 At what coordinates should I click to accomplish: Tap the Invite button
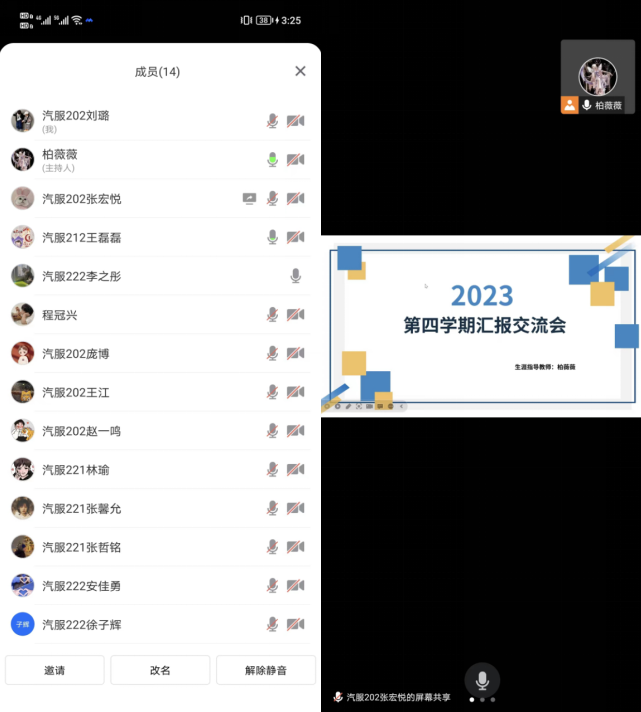(x=55, y=670)
